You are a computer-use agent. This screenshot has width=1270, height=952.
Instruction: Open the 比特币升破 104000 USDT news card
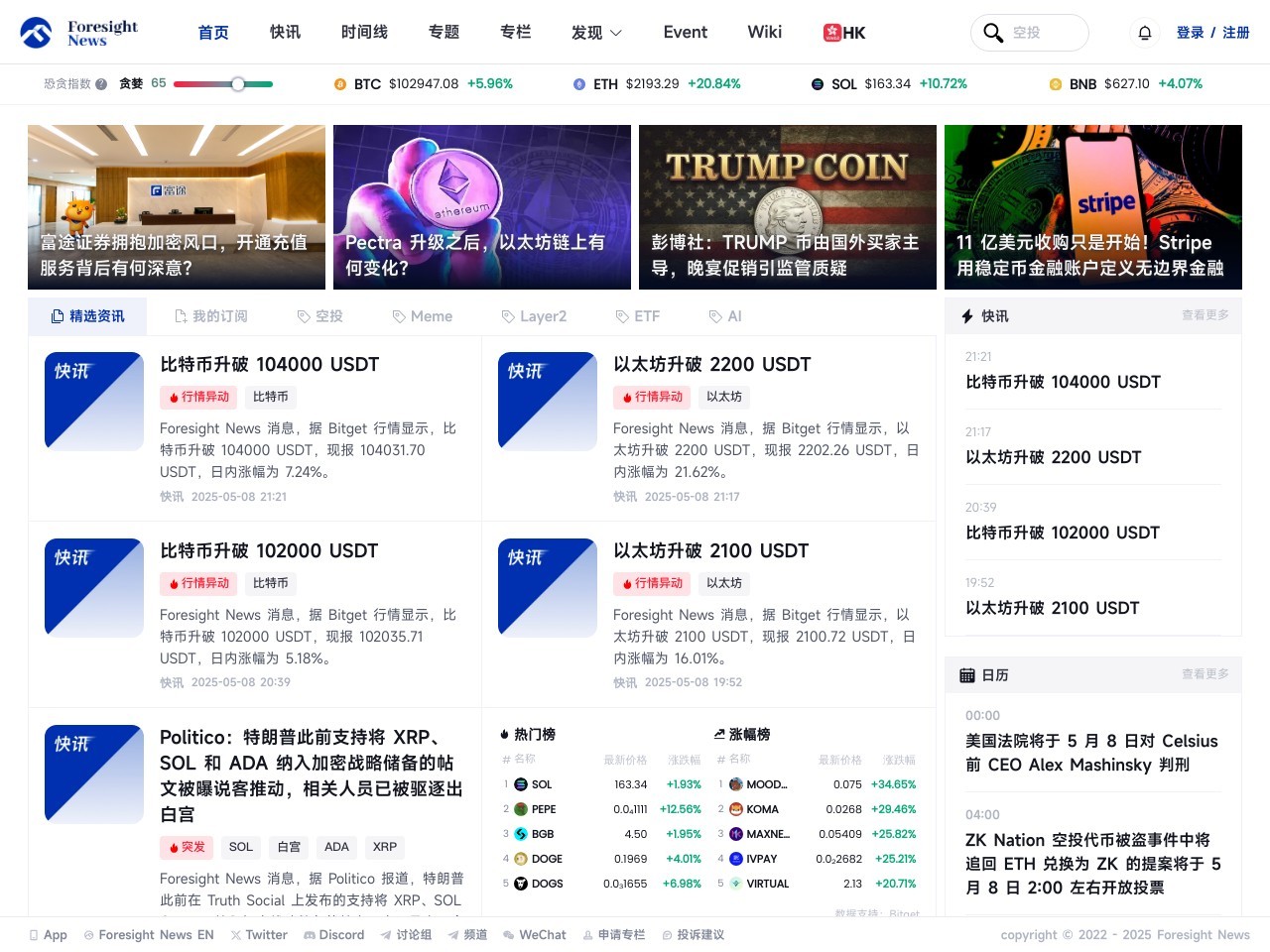[269, 365]
